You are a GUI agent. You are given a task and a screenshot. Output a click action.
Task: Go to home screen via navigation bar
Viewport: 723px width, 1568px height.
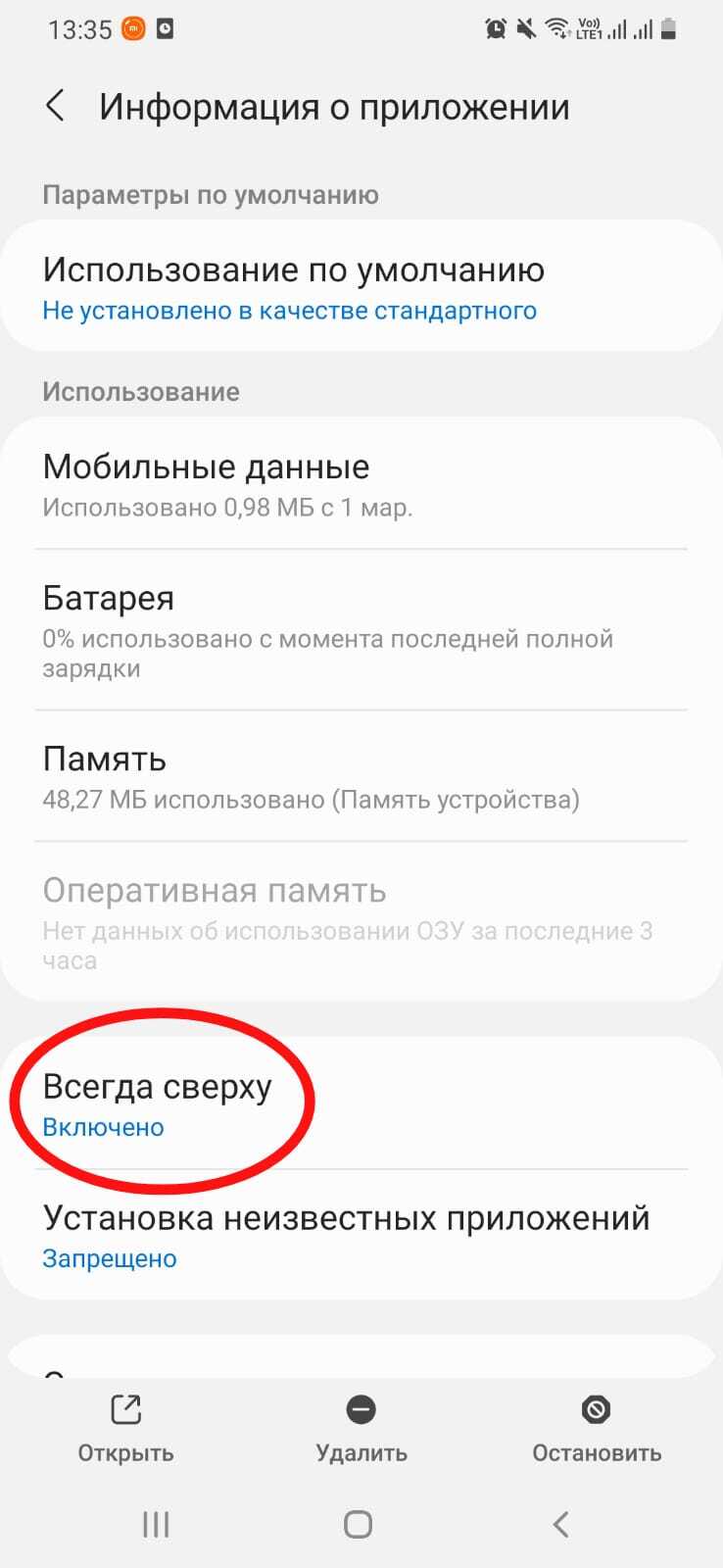click(359, 1524)
